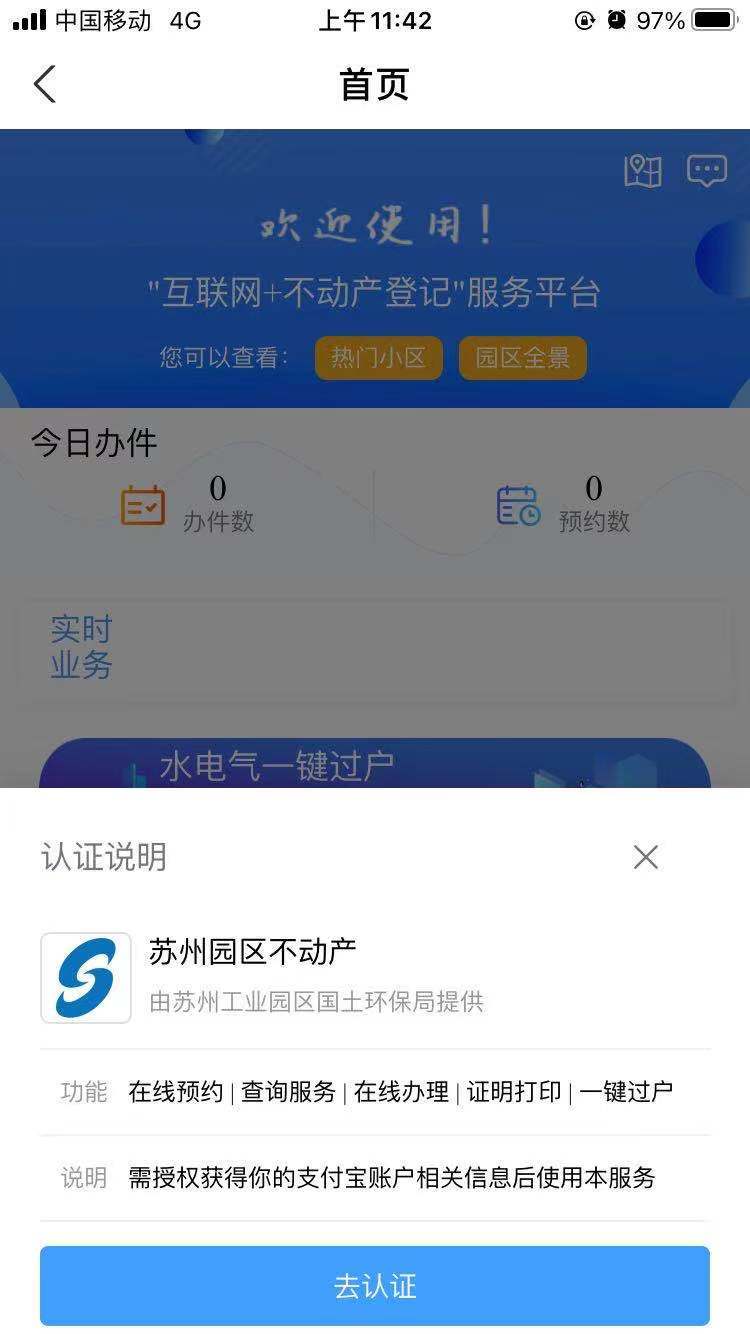
Task: Select the 热门小区 chip
Action: point(378,358)
